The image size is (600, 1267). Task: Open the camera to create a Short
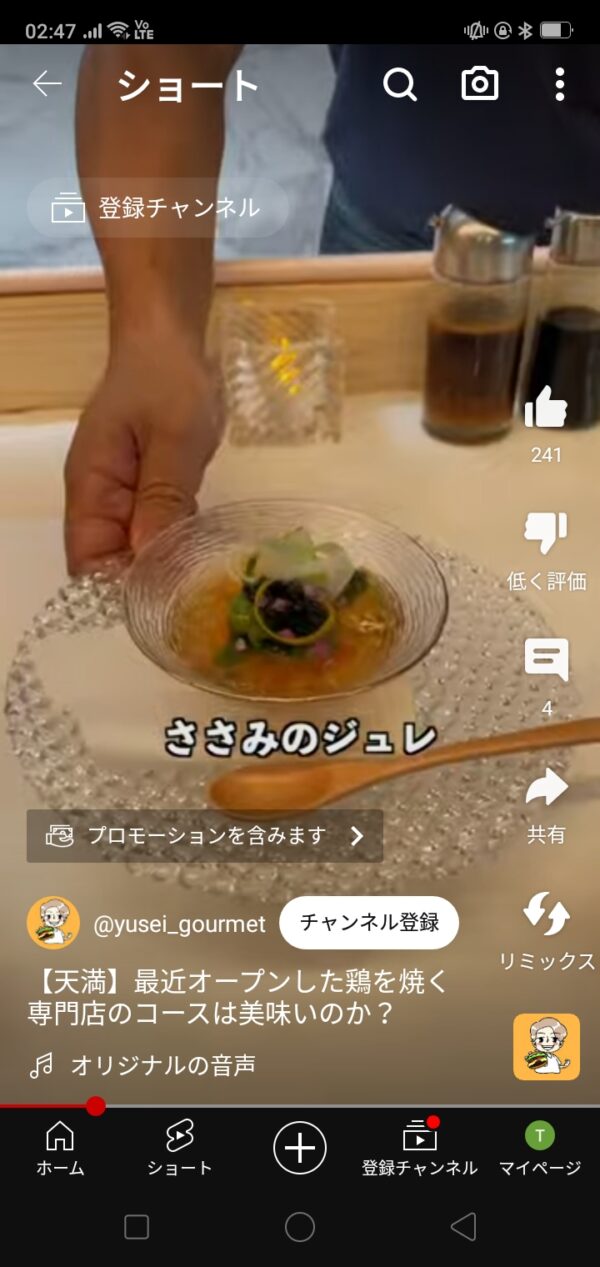480,85
